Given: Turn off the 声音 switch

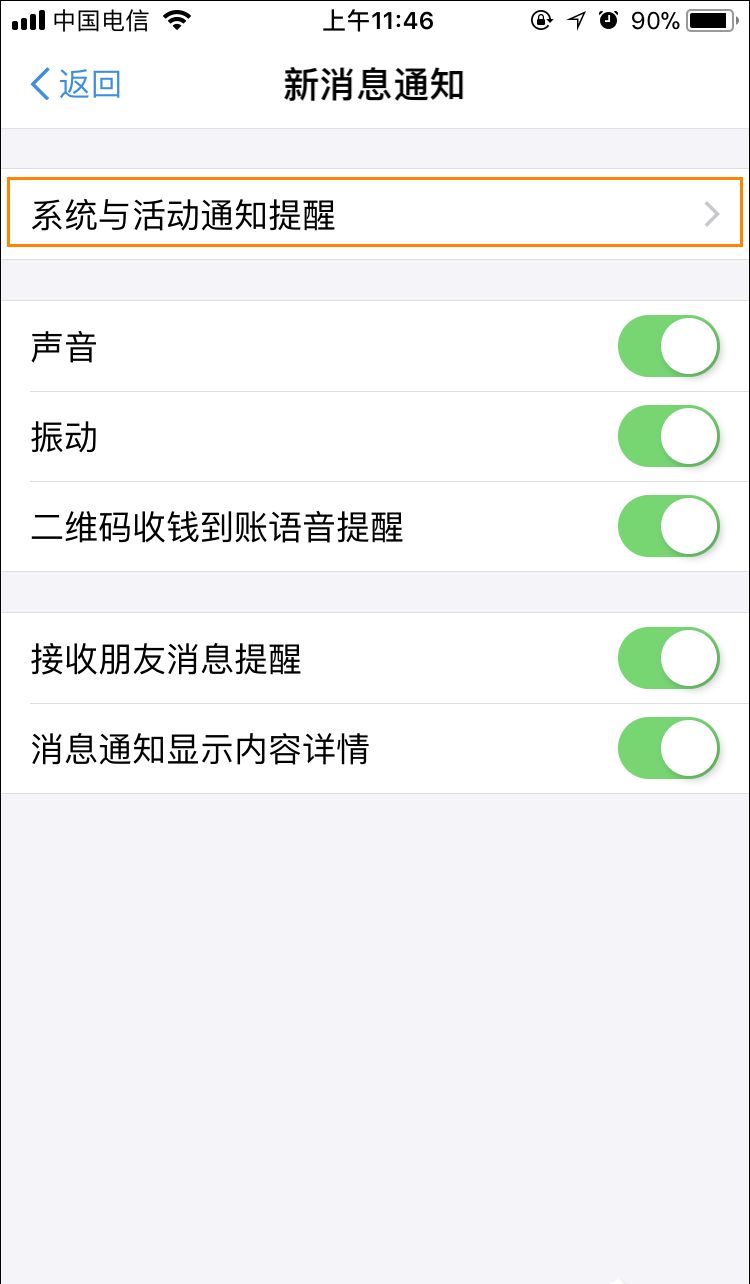Looking at the screenshot, I should (x=668, y=346).
